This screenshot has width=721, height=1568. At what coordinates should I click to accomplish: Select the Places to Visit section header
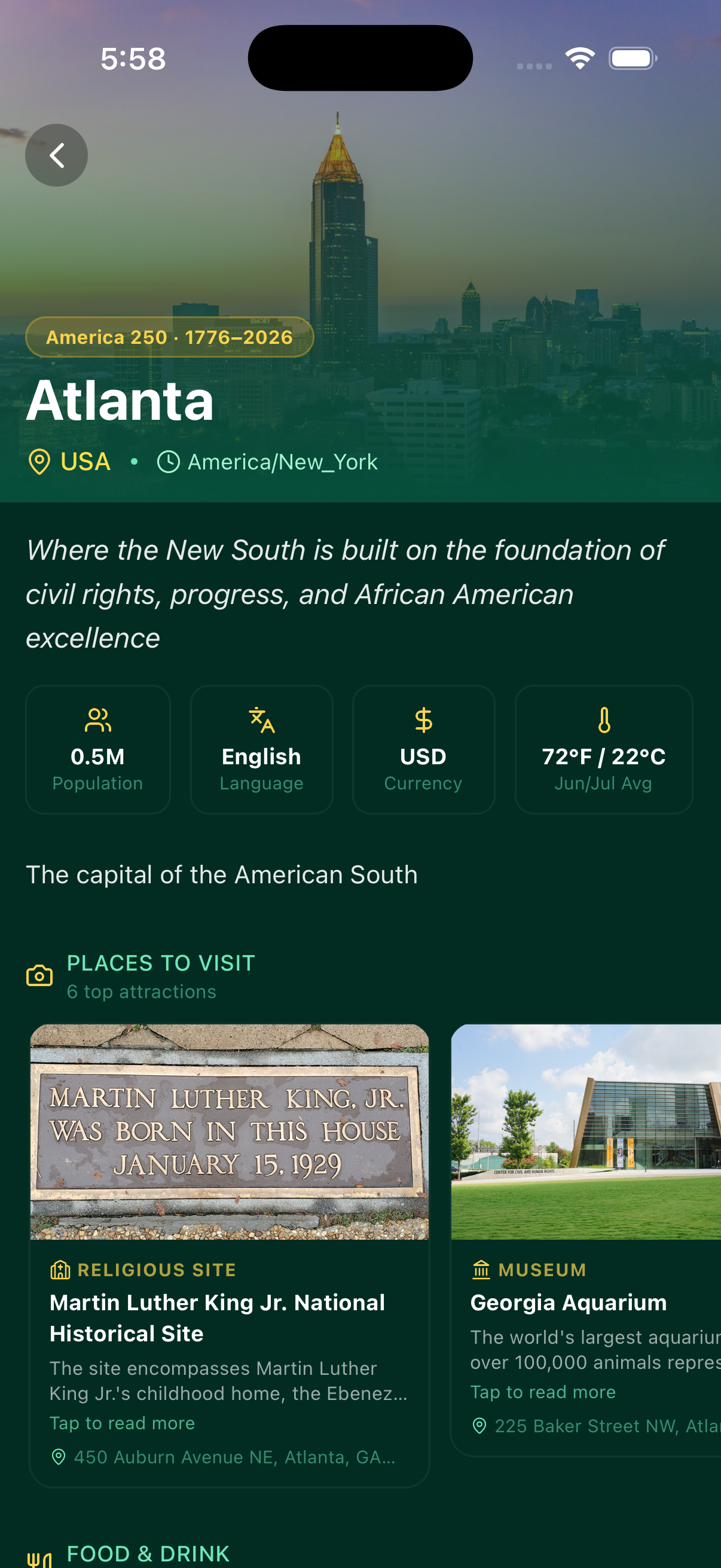161,962
